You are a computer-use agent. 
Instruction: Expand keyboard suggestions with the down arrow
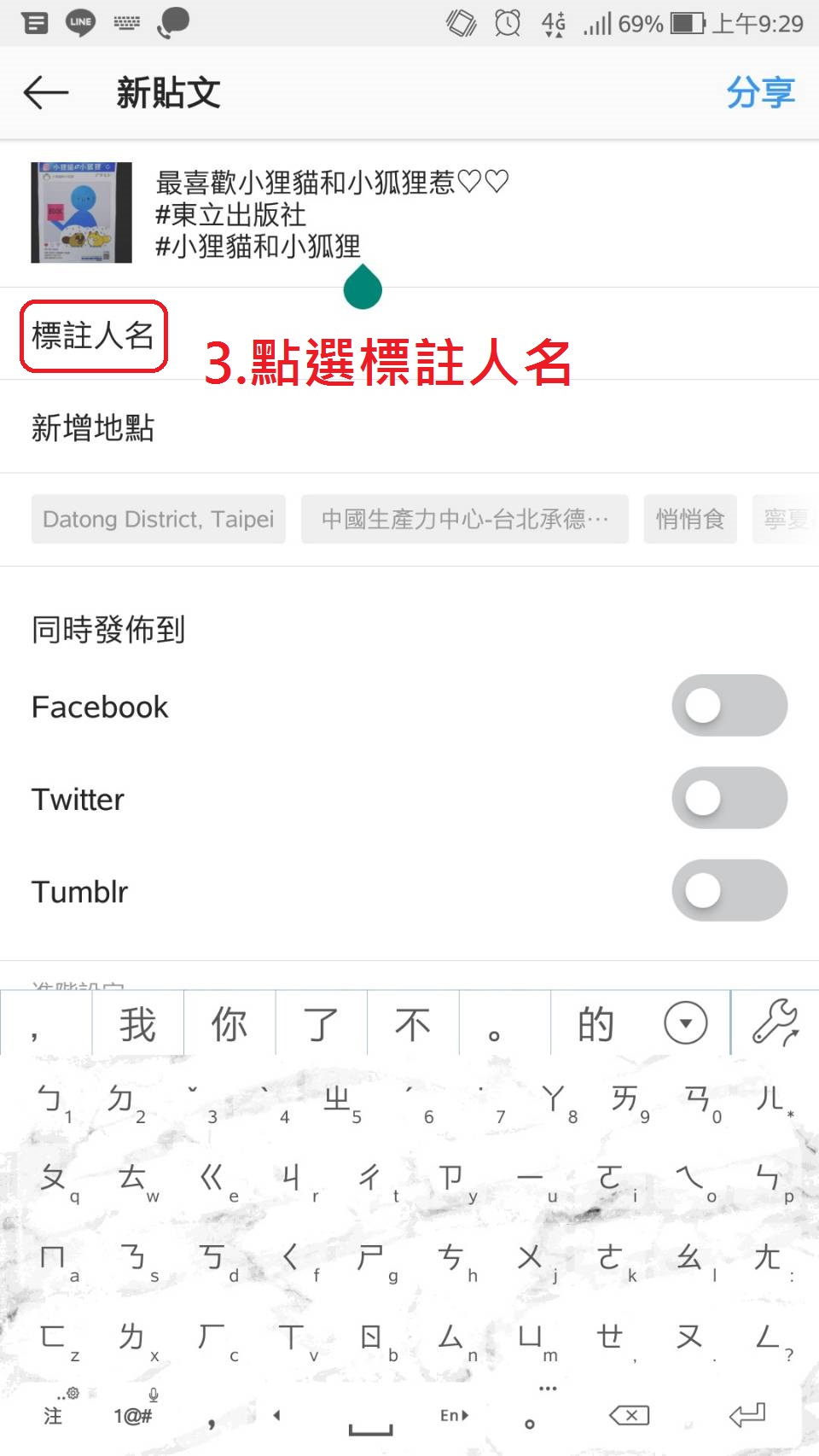coord(686,1022)
